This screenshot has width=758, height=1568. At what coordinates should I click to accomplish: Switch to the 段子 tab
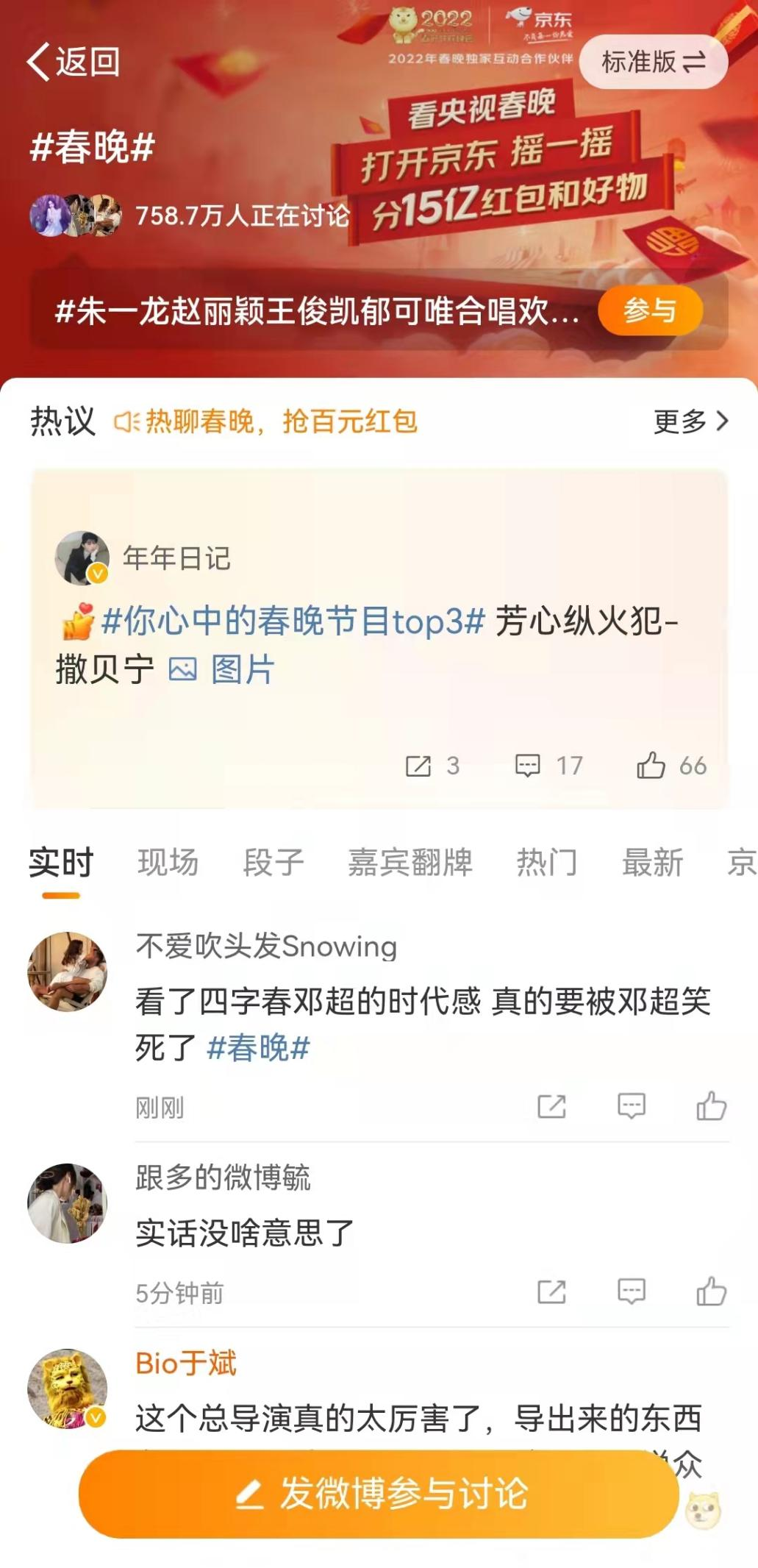coord(273,862)
